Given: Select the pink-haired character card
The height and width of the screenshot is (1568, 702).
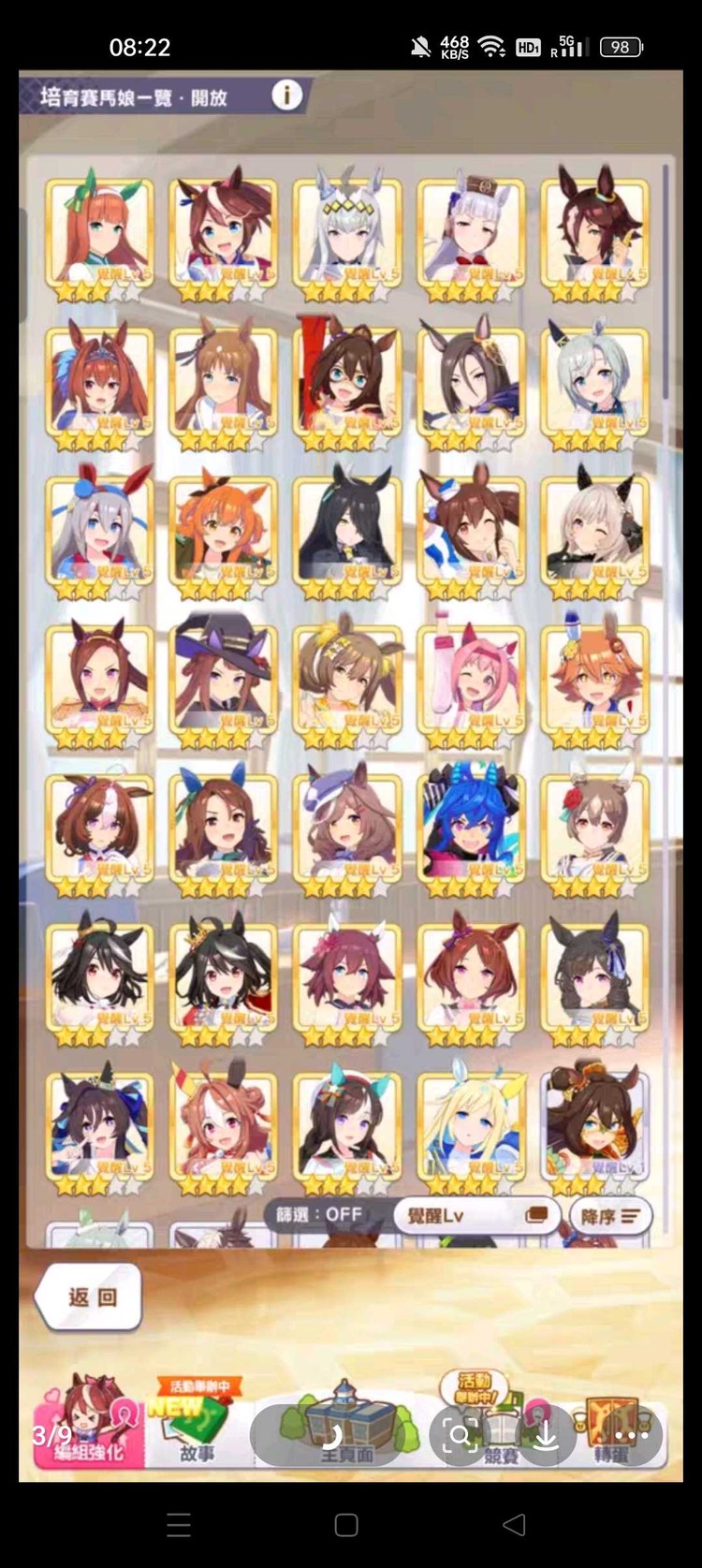Looking at the screenshot, I should pyautogui.click(x=470, y=681).
